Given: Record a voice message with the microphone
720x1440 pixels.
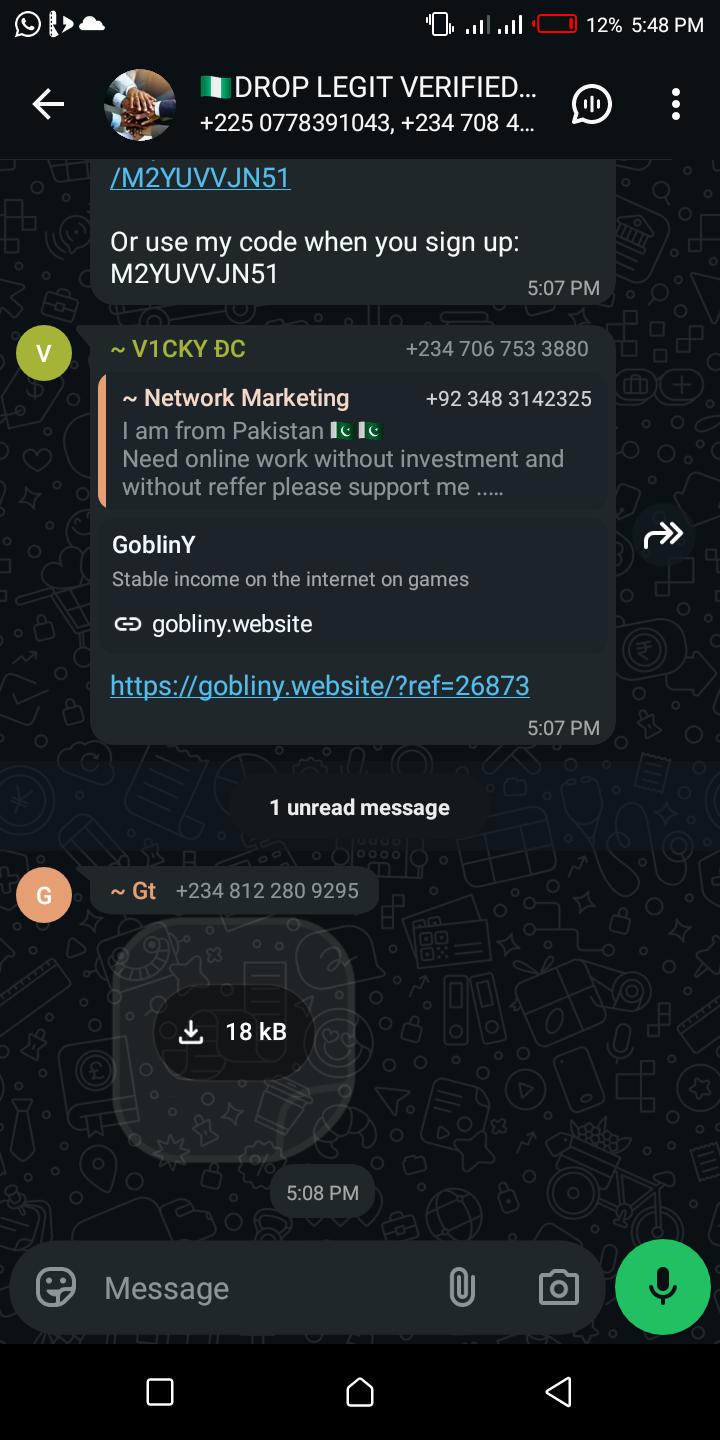Looking at the screenshot, I should click(x=662, y=1287).
